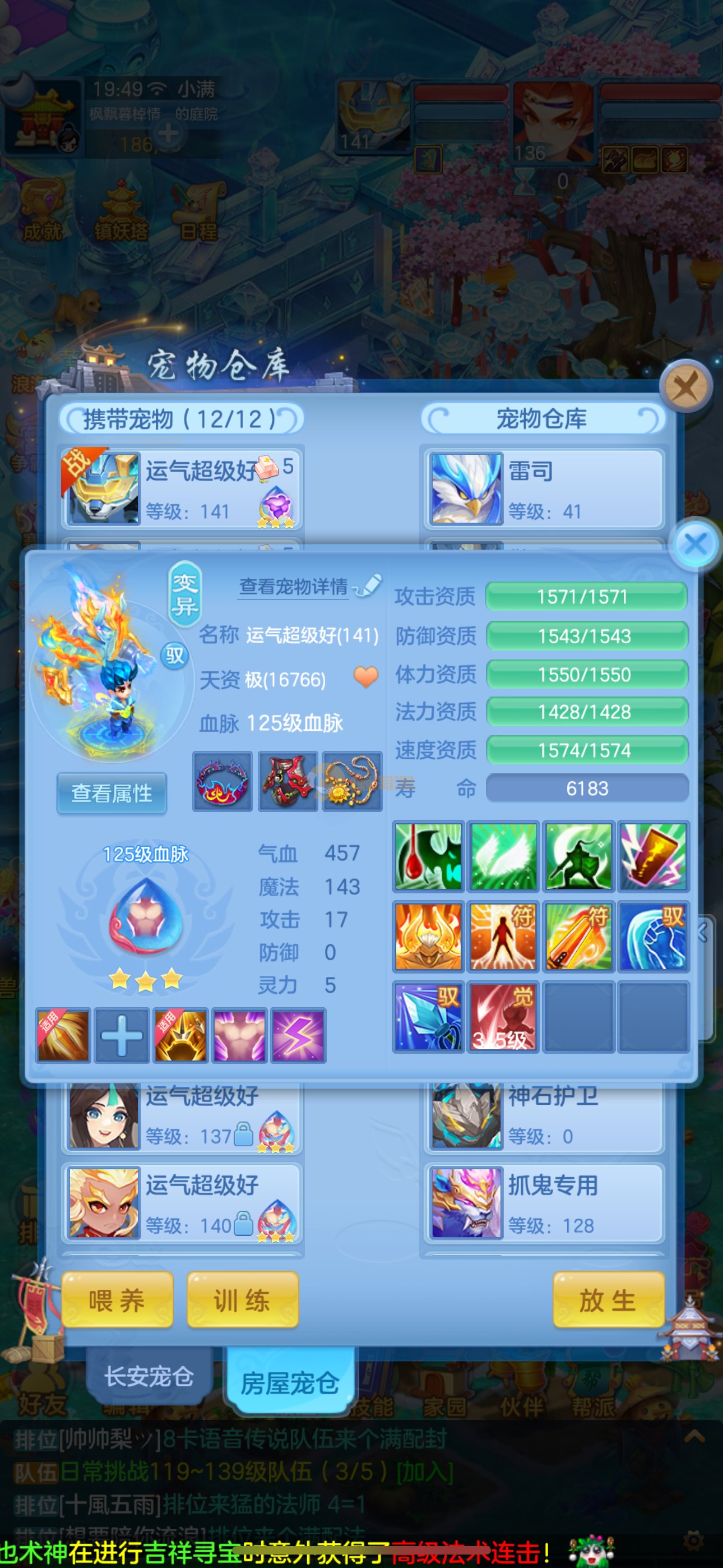723x1568 pixels.
Task: Select 神石护卫 pet in warehouse
Action: pos(544,1115)
